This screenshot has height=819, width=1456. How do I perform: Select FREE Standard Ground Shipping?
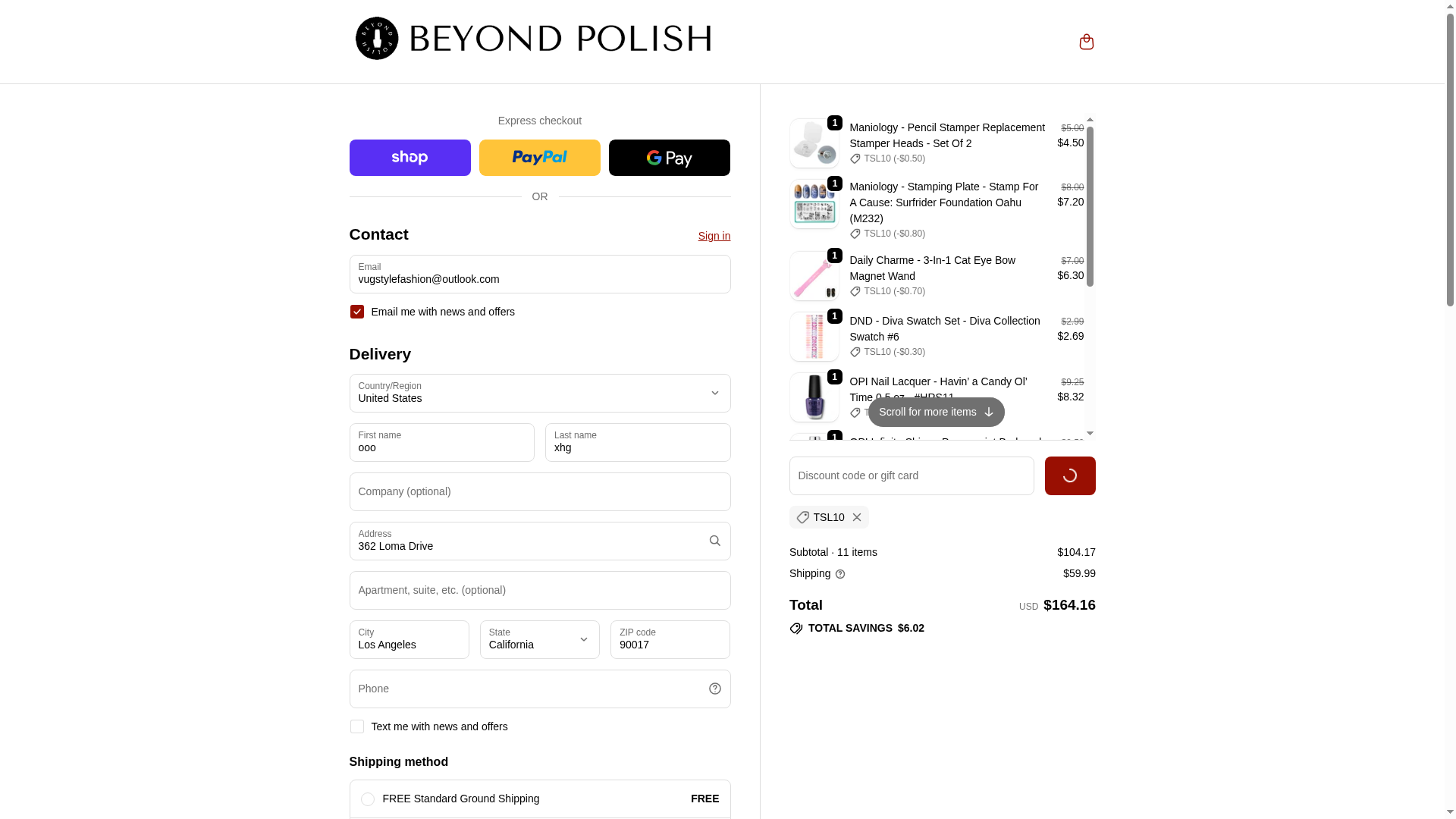pos(368,799)
